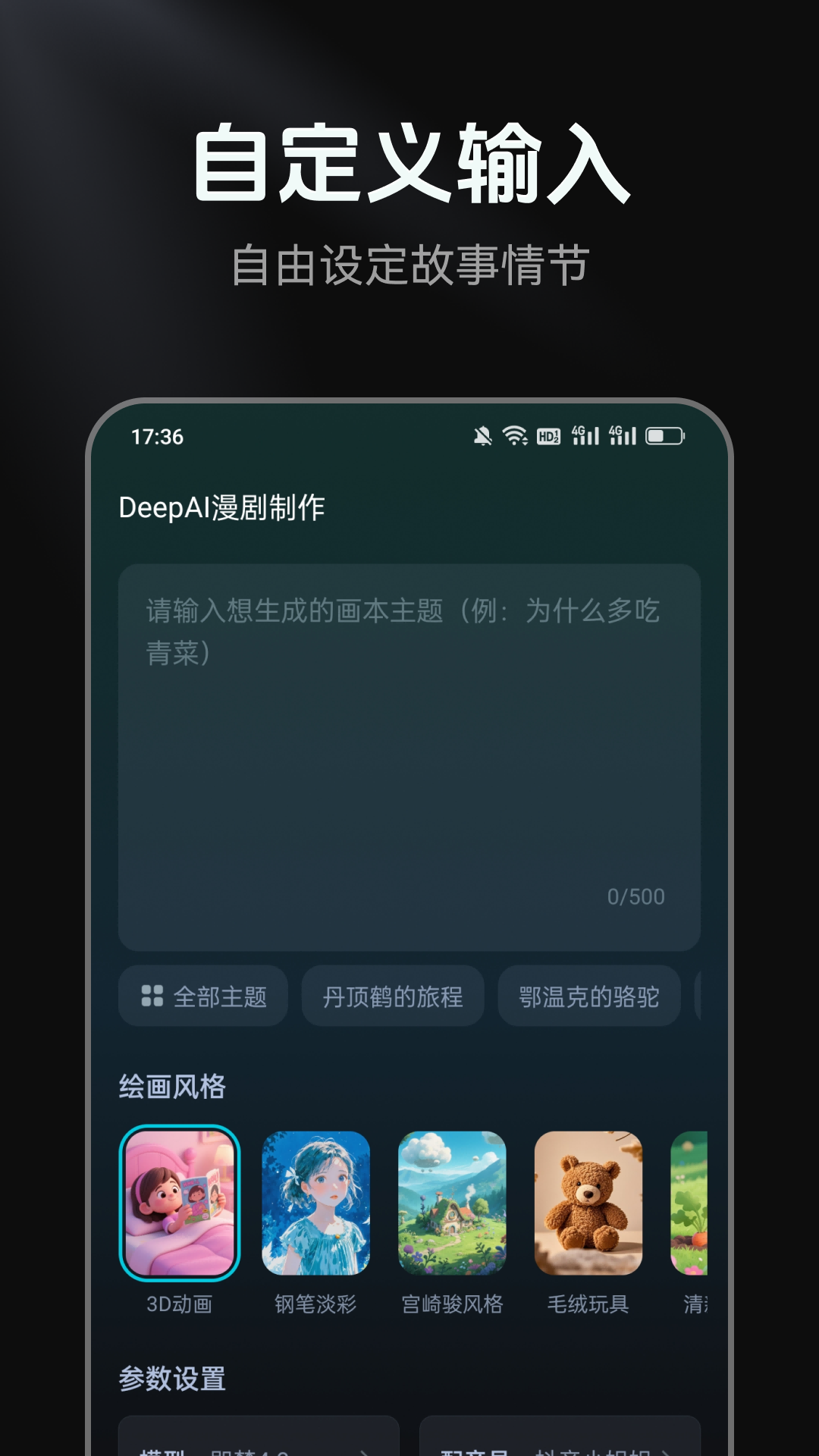Click the battery status icon

666,435
